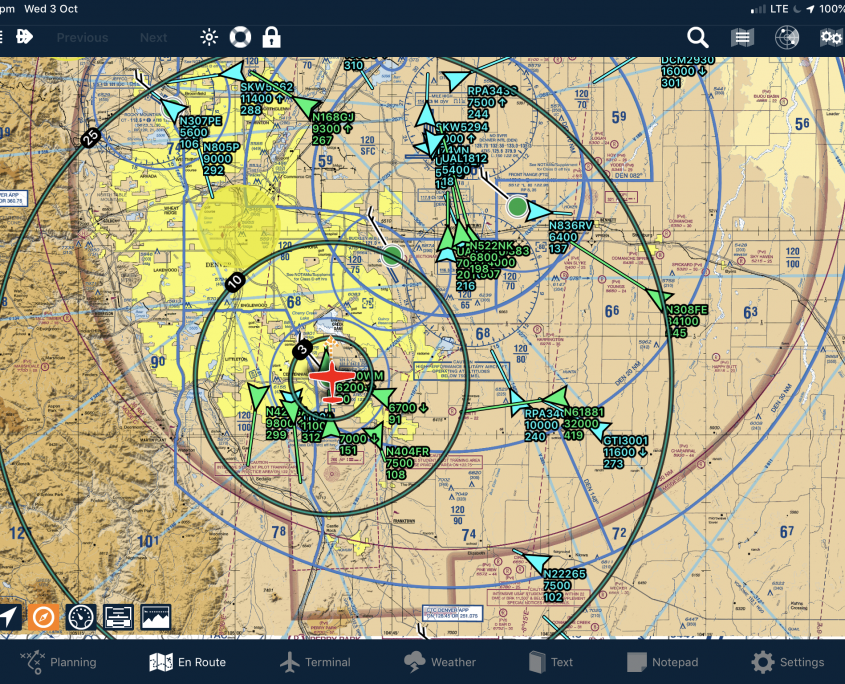The width and height of the screenshot is (845, 684).
Task: Open the map layers icon
Action: pos(742,38)
